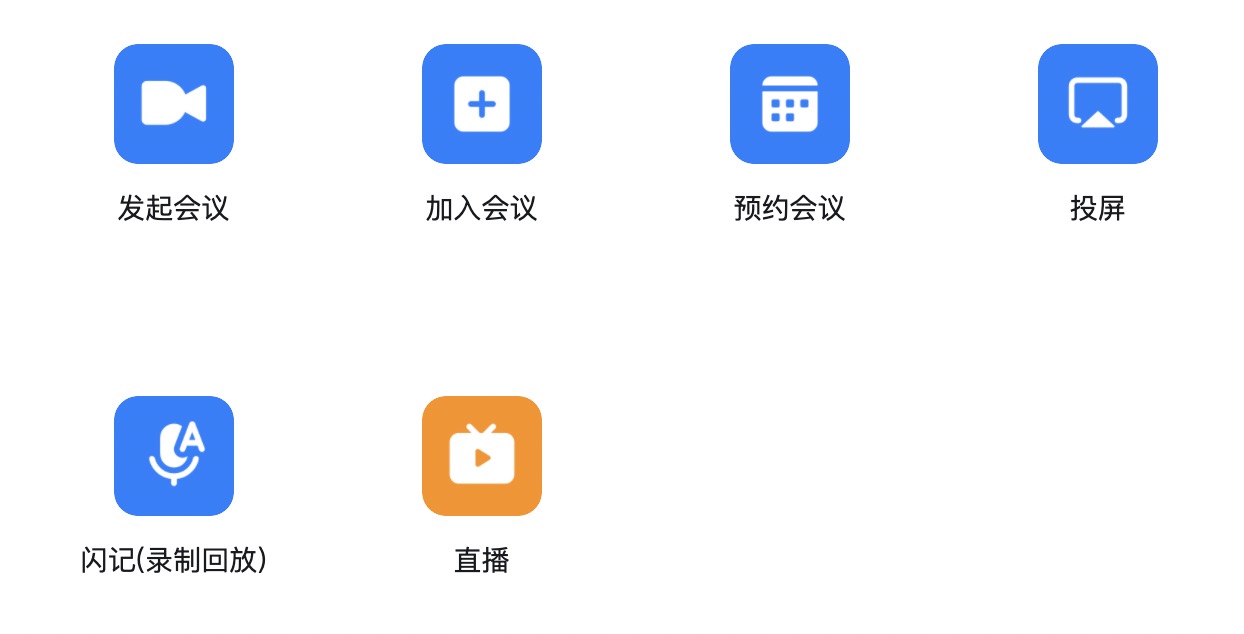Screen dimensions: 1244x634
Task: Launch the orange 直播 live stream button
Action: (x=482, y=456)
